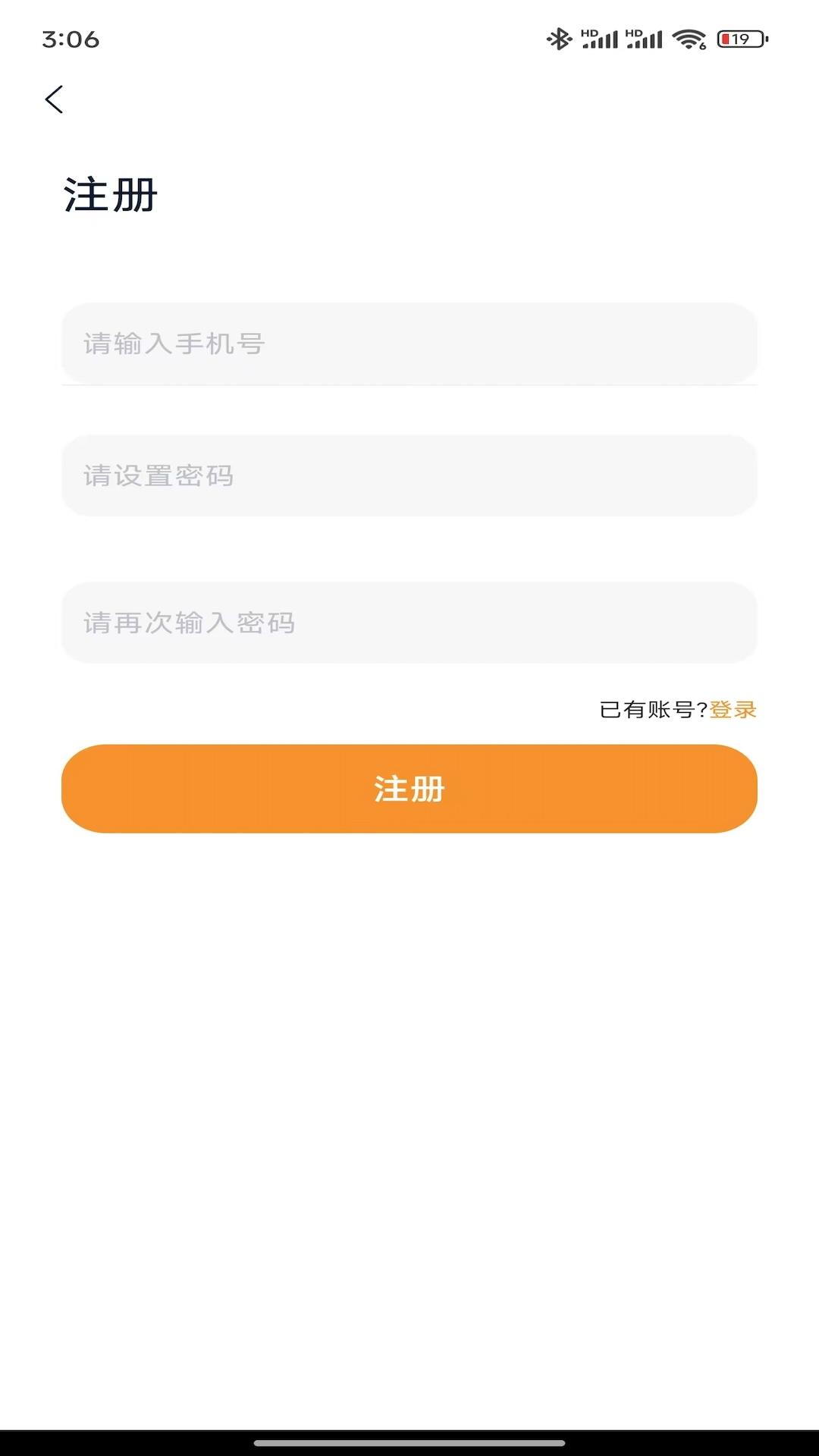Tap the back chevron at top left

(54, 99)
